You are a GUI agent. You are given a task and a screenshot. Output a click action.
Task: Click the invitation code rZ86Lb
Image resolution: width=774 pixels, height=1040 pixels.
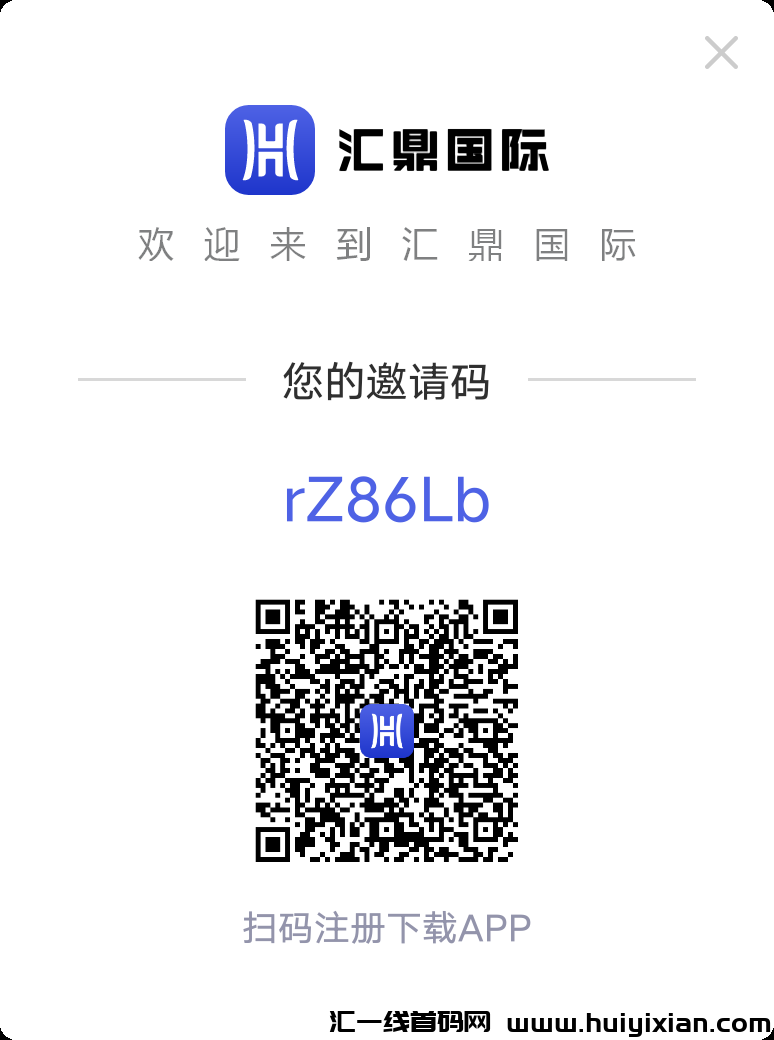(387, 500)
